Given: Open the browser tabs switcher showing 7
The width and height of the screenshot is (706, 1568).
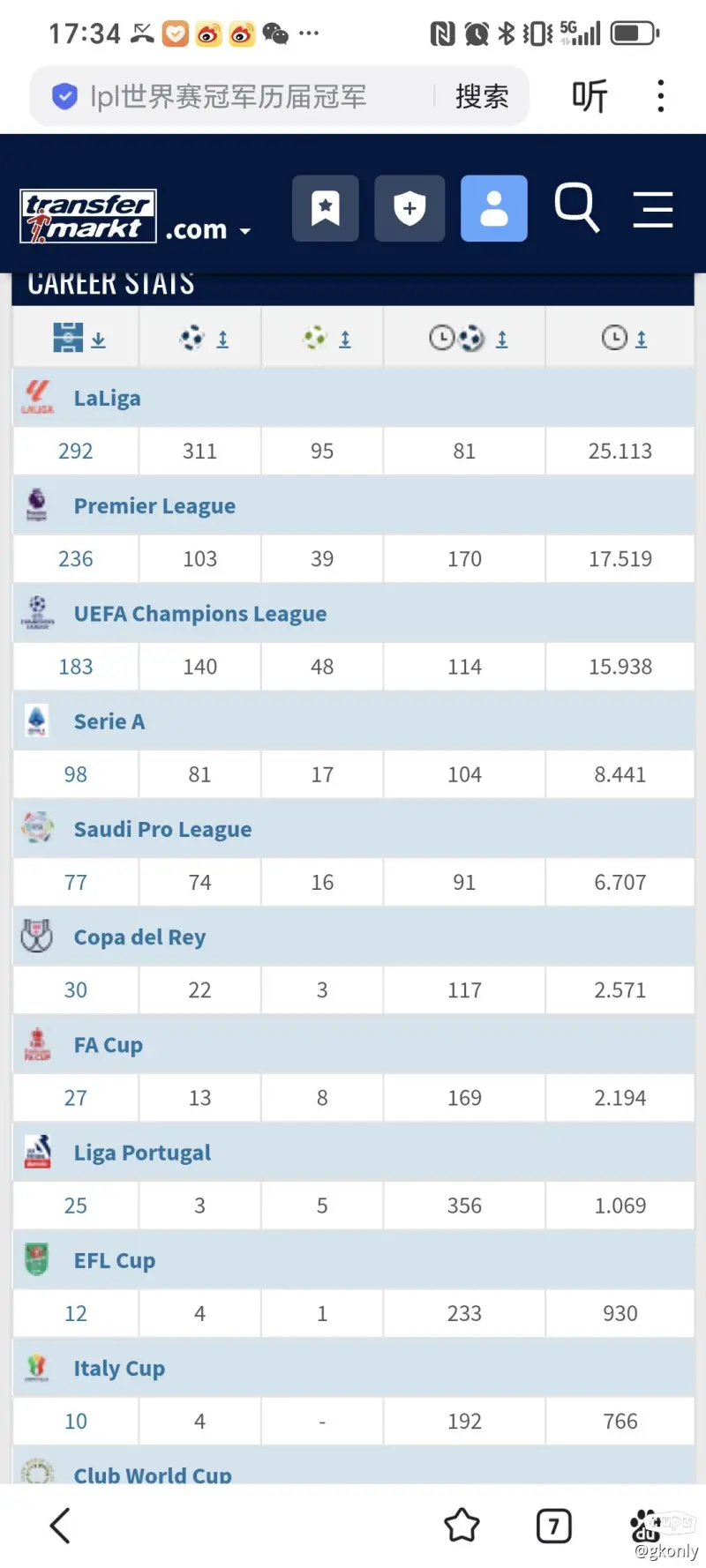Looking at the screenshot, I should point(554,1526).
